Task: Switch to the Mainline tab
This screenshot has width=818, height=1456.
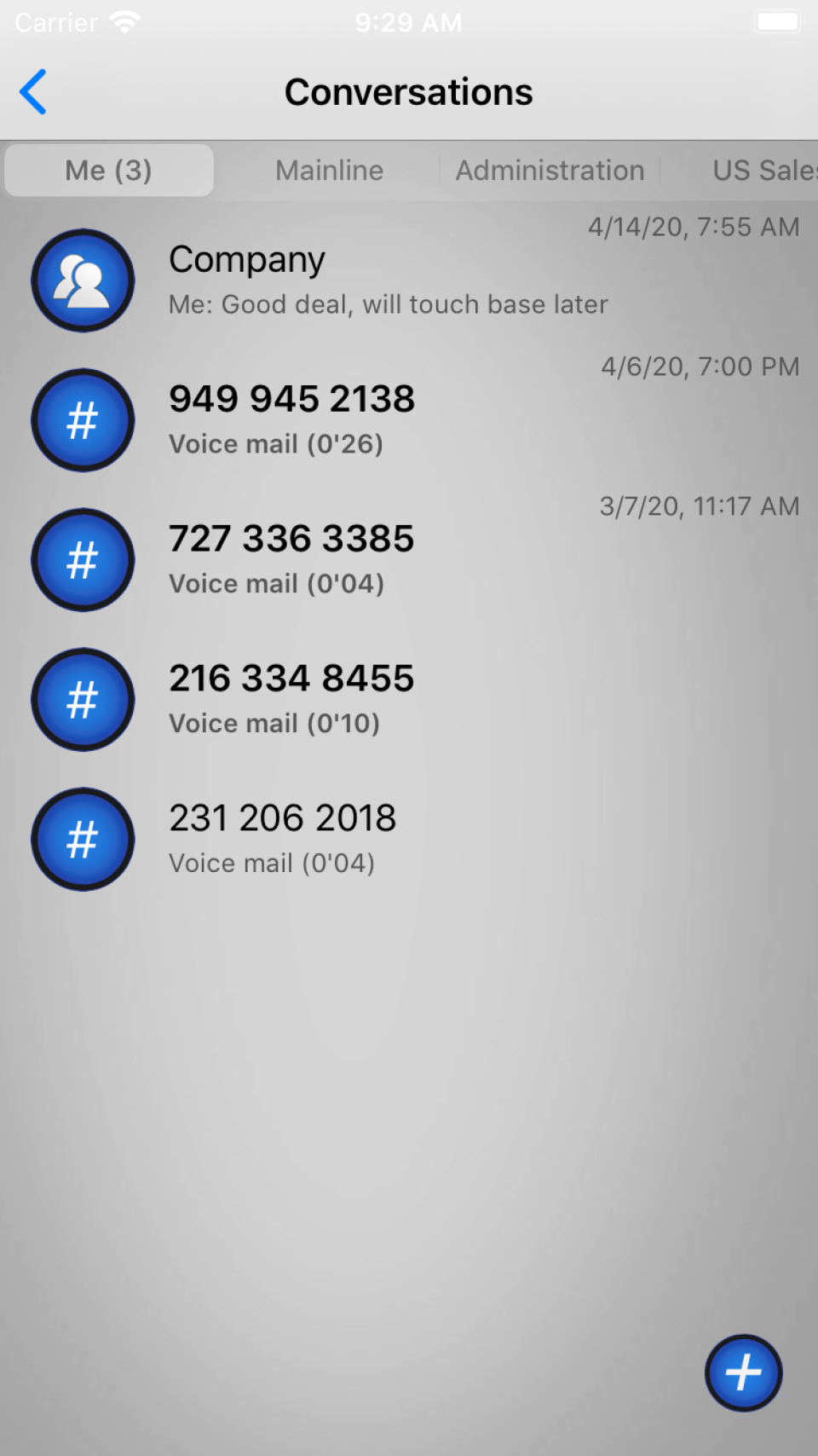Action: coord(329,170)
